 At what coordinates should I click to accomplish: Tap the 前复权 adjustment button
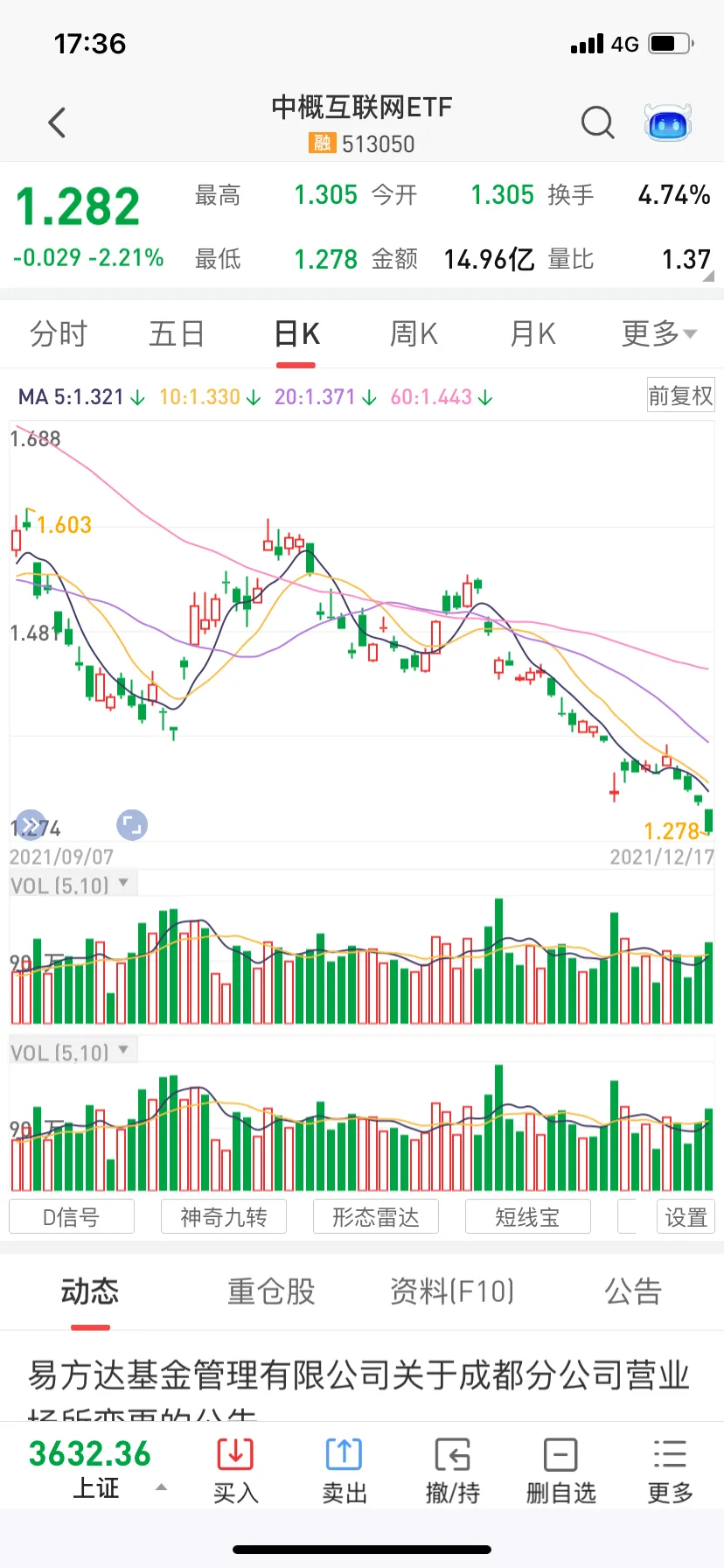(680, 396)
